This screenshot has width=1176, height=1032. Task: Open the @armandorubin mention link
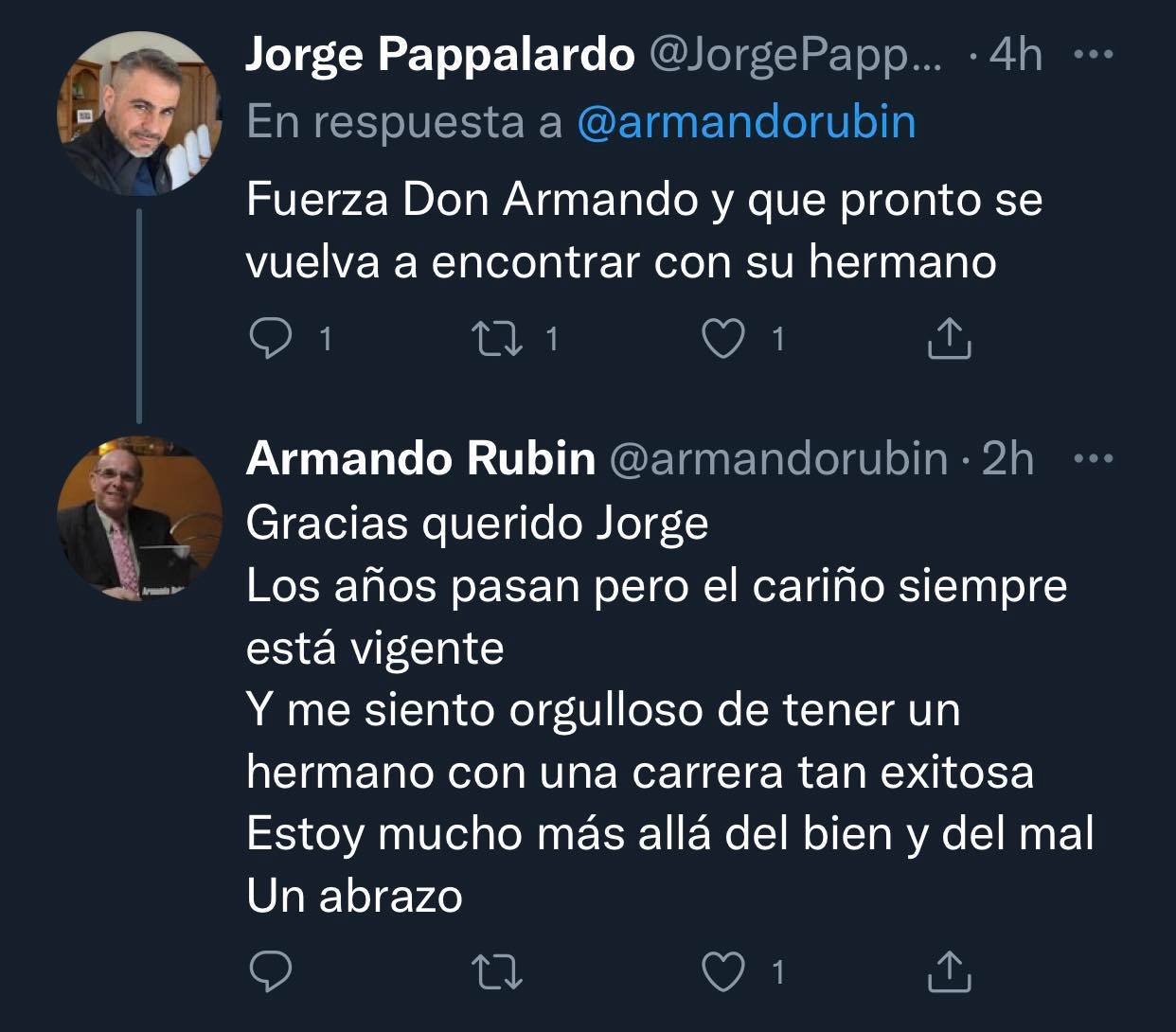(746, 123)
